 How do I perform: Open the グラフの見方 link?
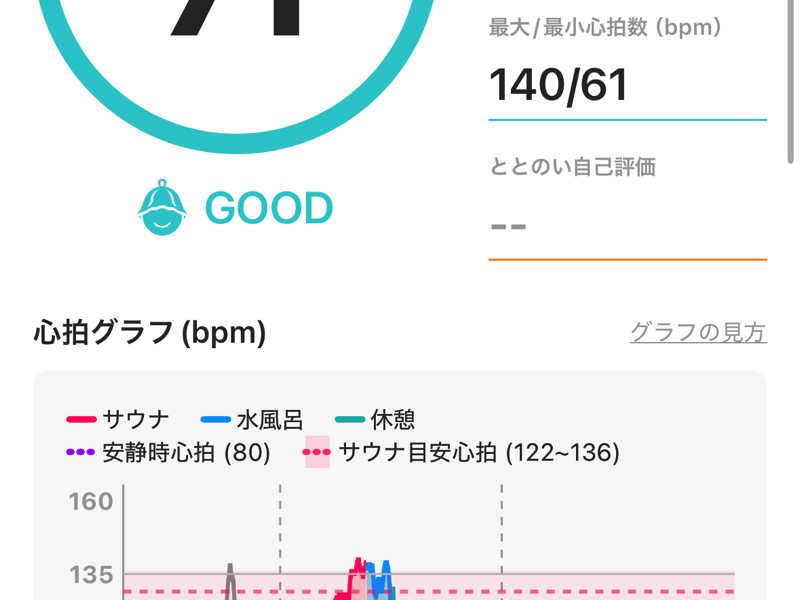(x=698, y=332)
